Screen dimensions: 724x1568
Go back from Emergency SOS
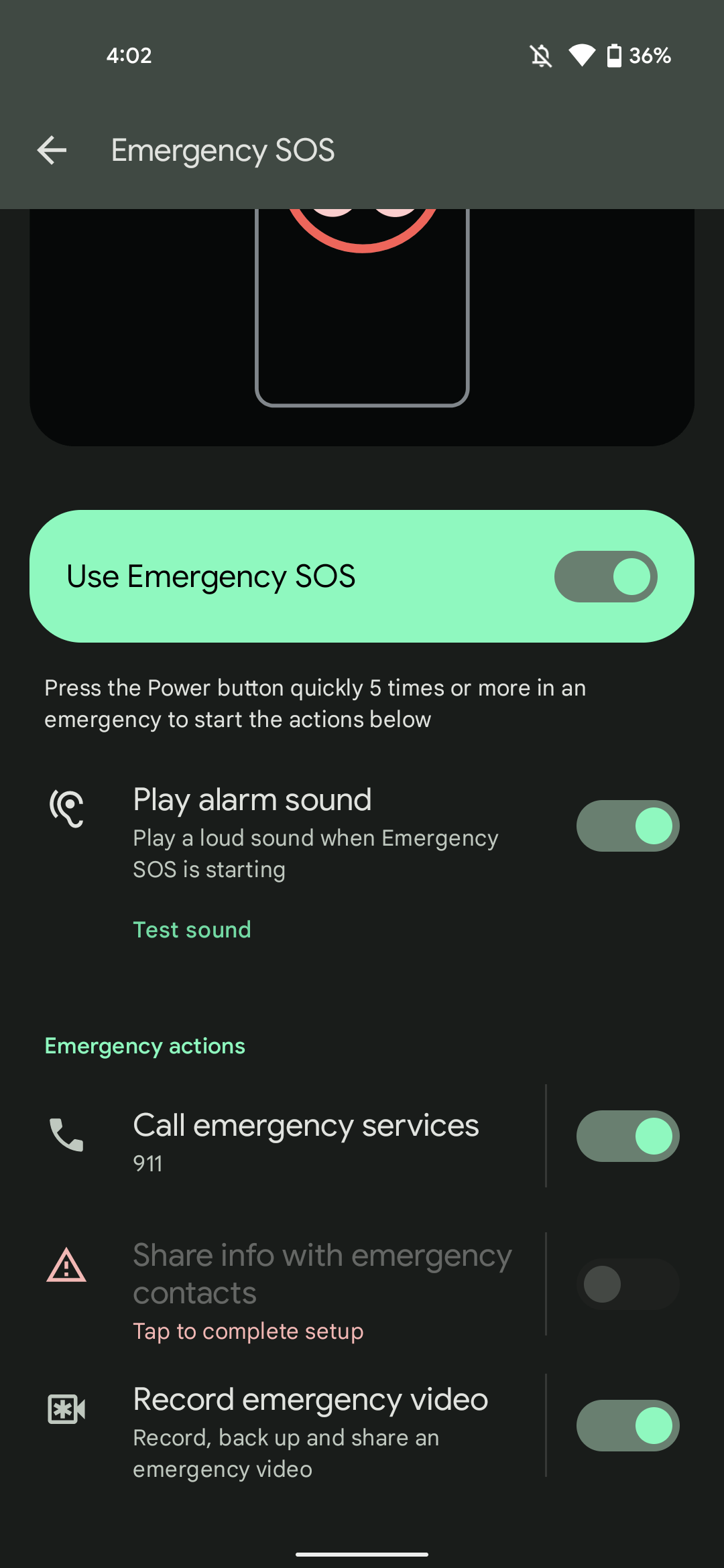[52, 150]
